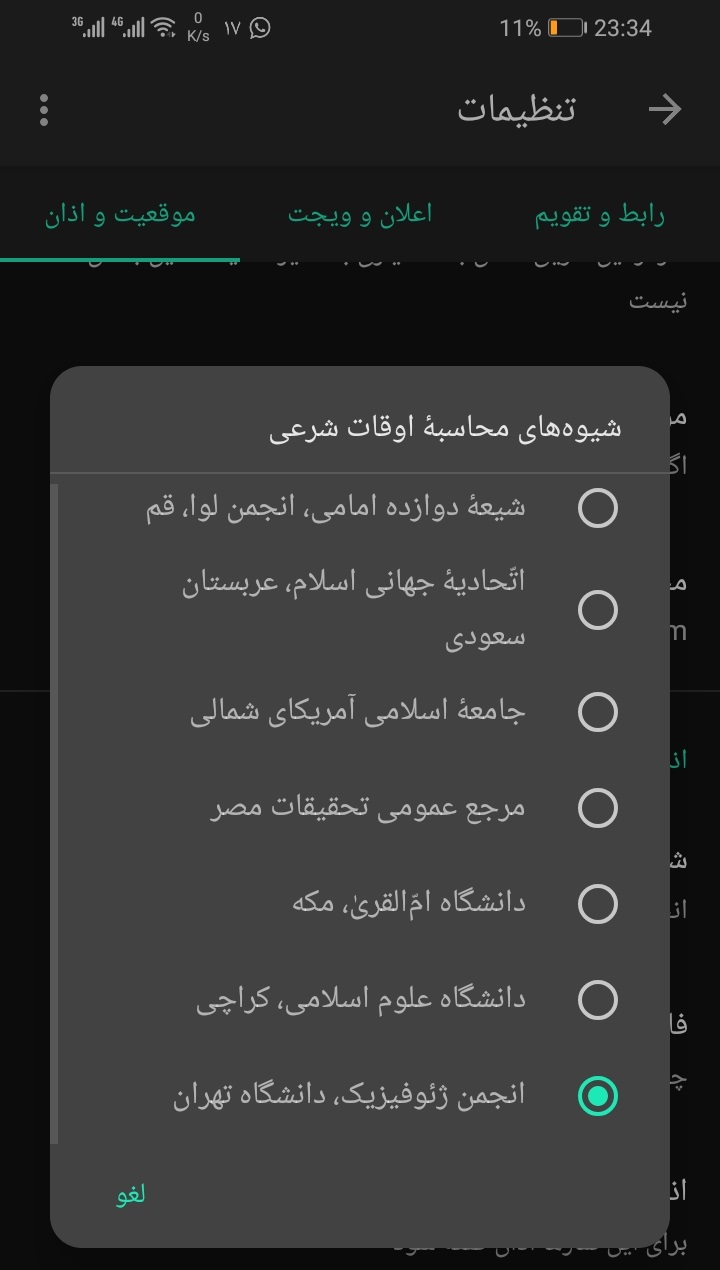
Task: Choose دانشگاه امّ‌القریٰ، مکه calculation method
Action: (597, 904)
